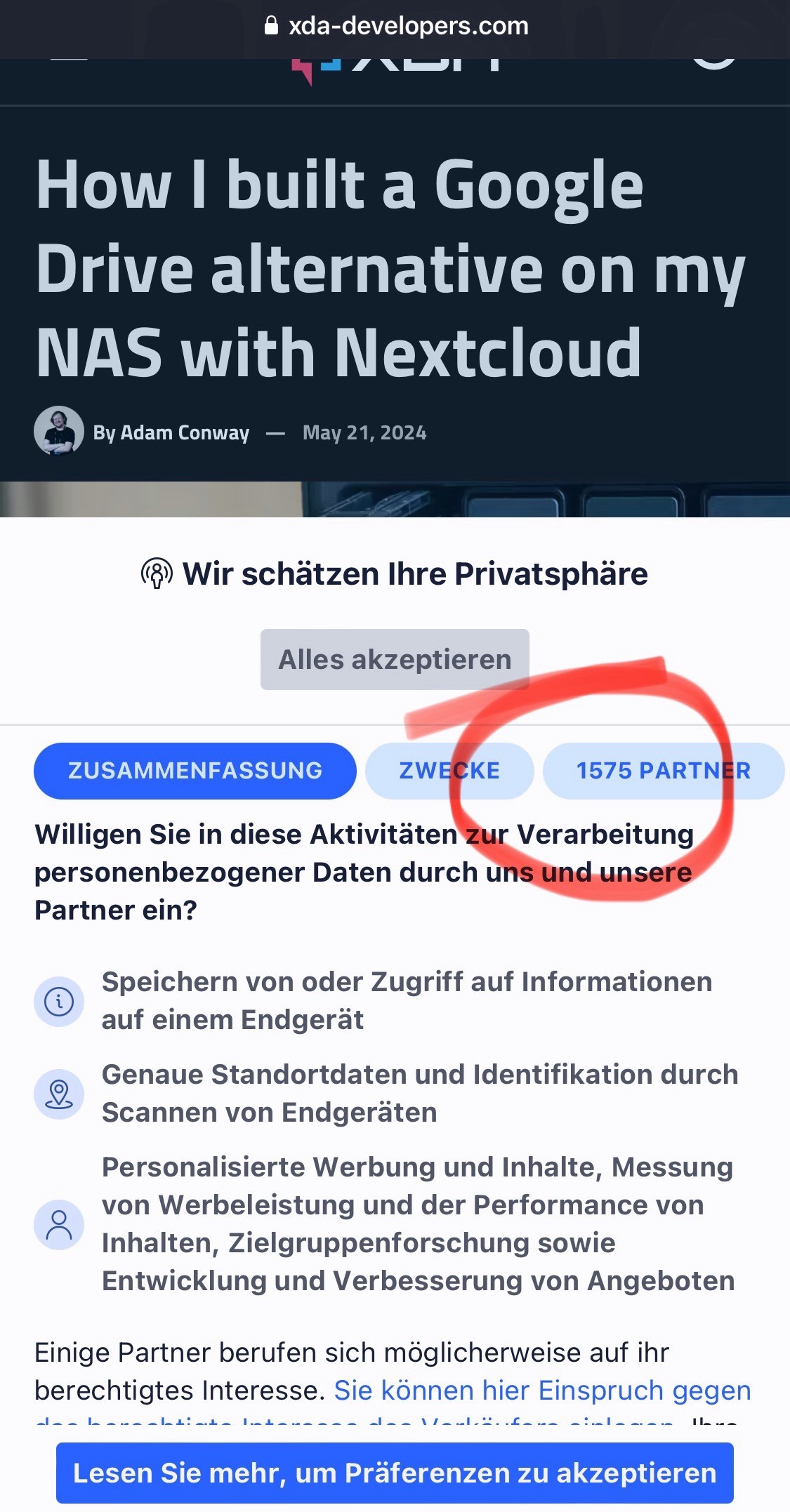Screen dimensions: 790x1512
Task: Open the 1575 Partner tab
Action: click(x=663, y=771)
